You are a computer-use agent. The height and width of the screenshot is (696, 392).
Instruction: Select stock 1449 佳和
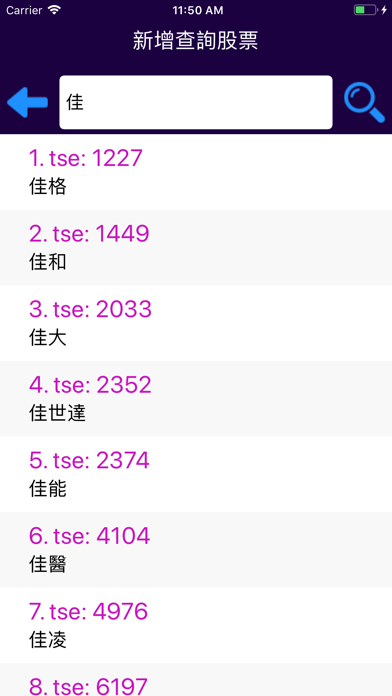tap(196, 248)
